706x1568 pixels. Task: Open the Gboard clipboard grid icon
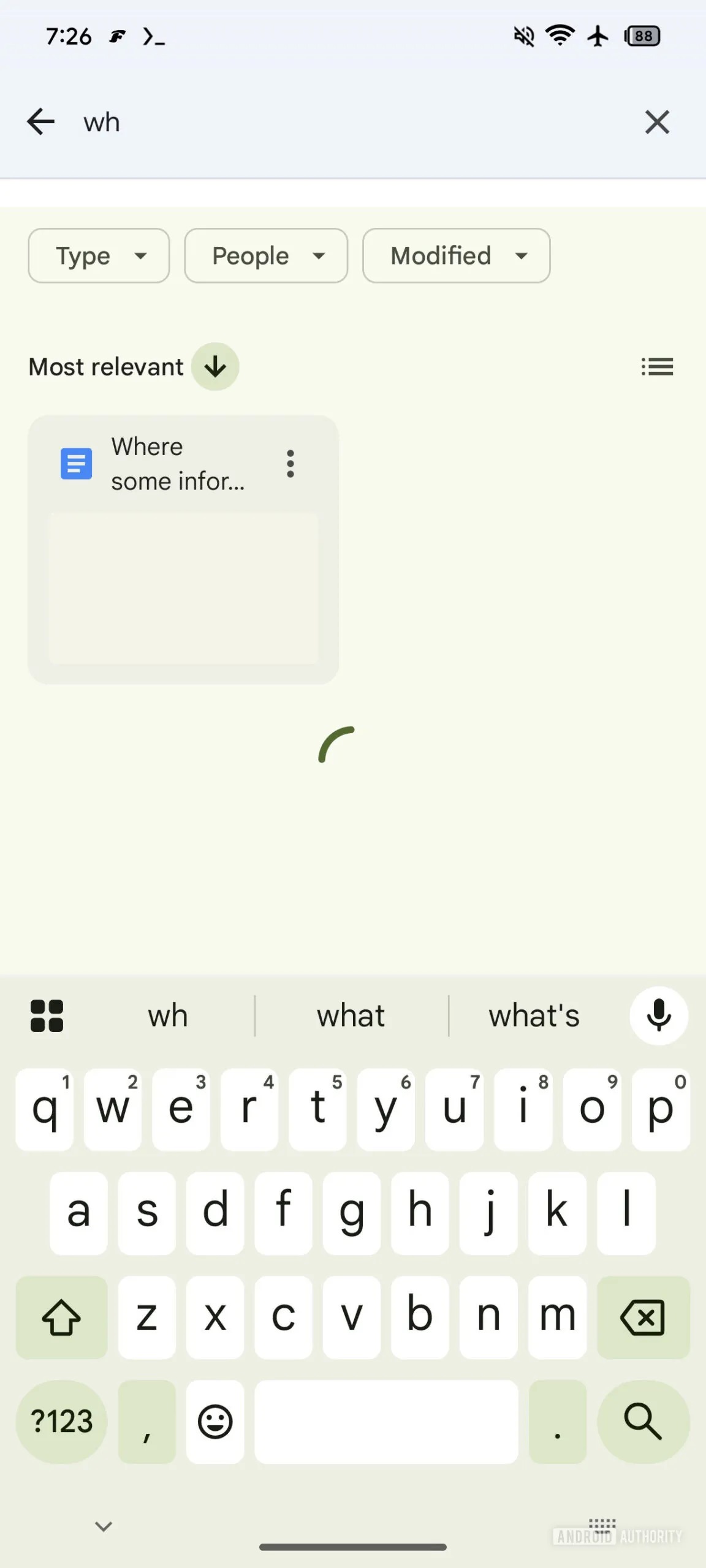click(x=47, y=1015)
